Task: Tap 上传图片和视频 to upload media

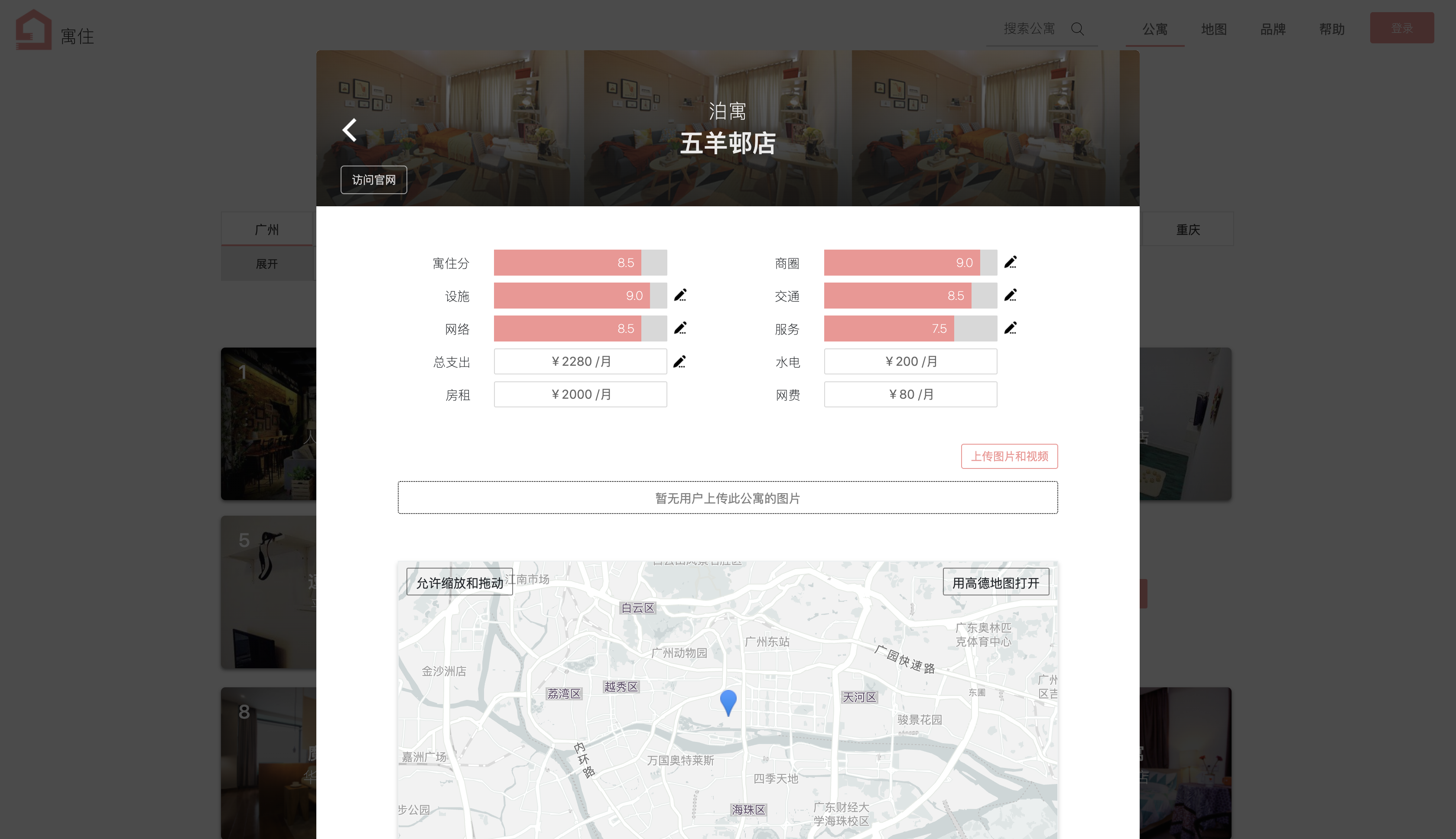Action: coord(1009,456)
